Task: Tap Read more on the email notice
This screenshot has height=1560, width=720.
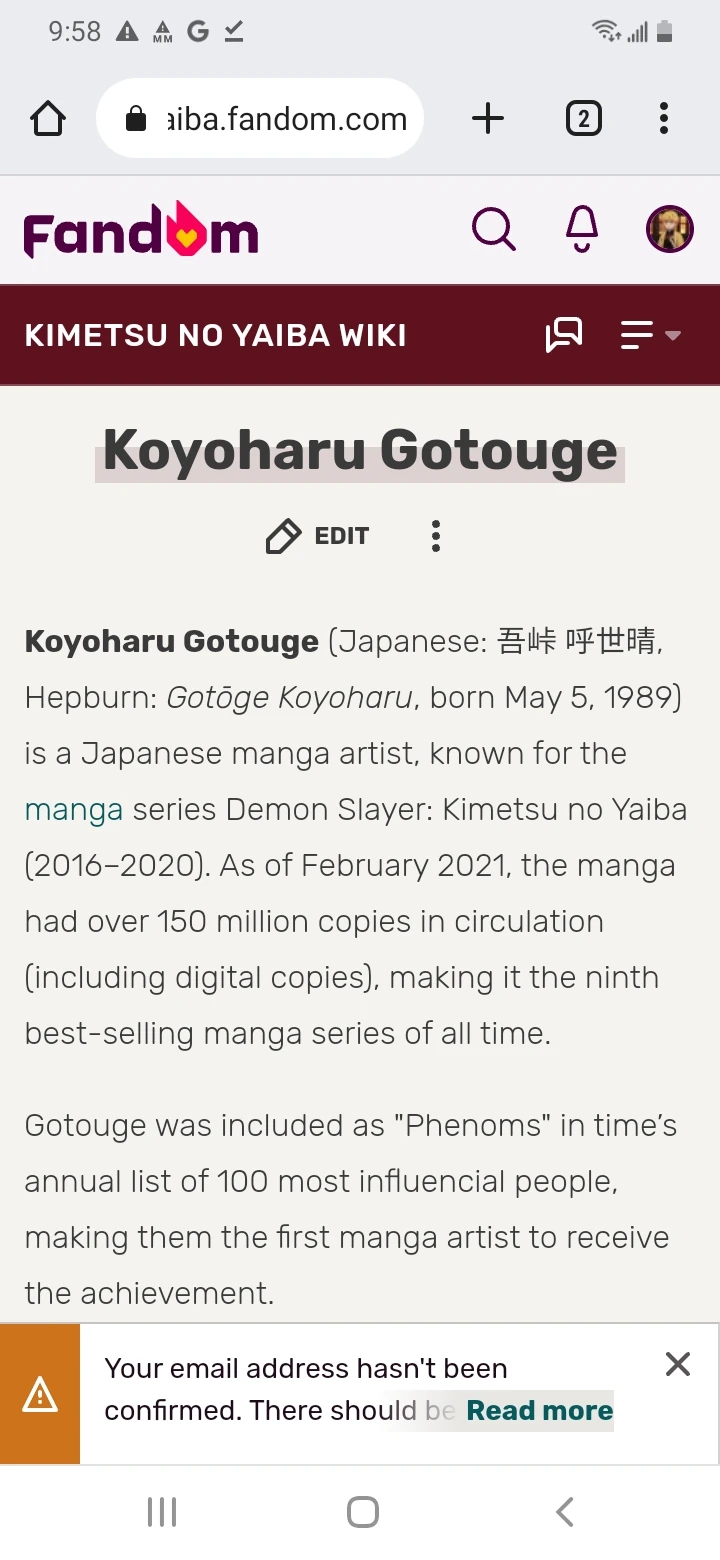Action: 539,1410
